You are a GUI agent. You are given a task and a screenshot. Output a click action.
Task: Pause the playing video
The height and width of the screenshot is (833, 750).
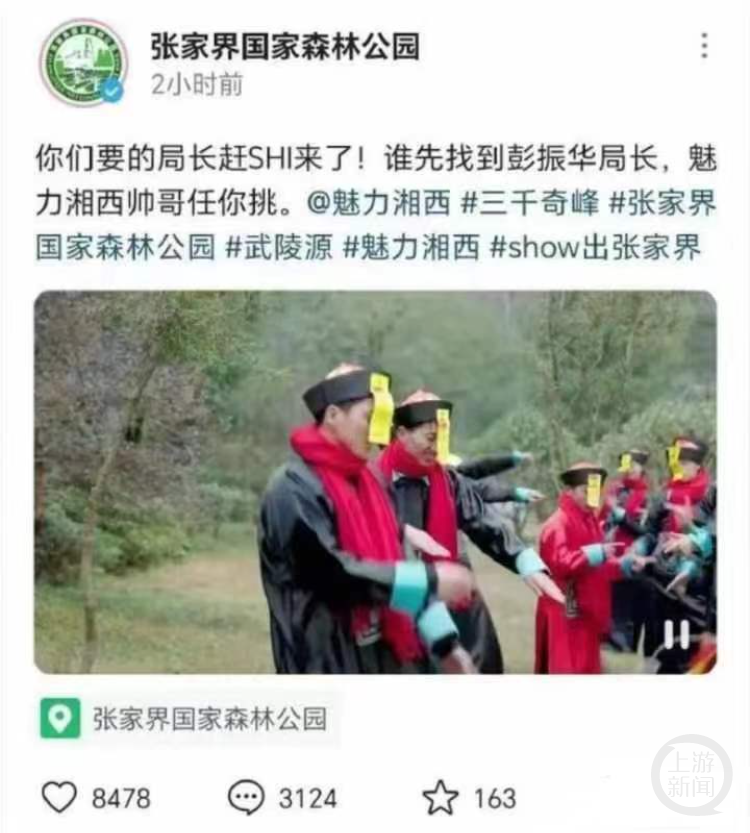pyautogui.click(x=677, y=634)
